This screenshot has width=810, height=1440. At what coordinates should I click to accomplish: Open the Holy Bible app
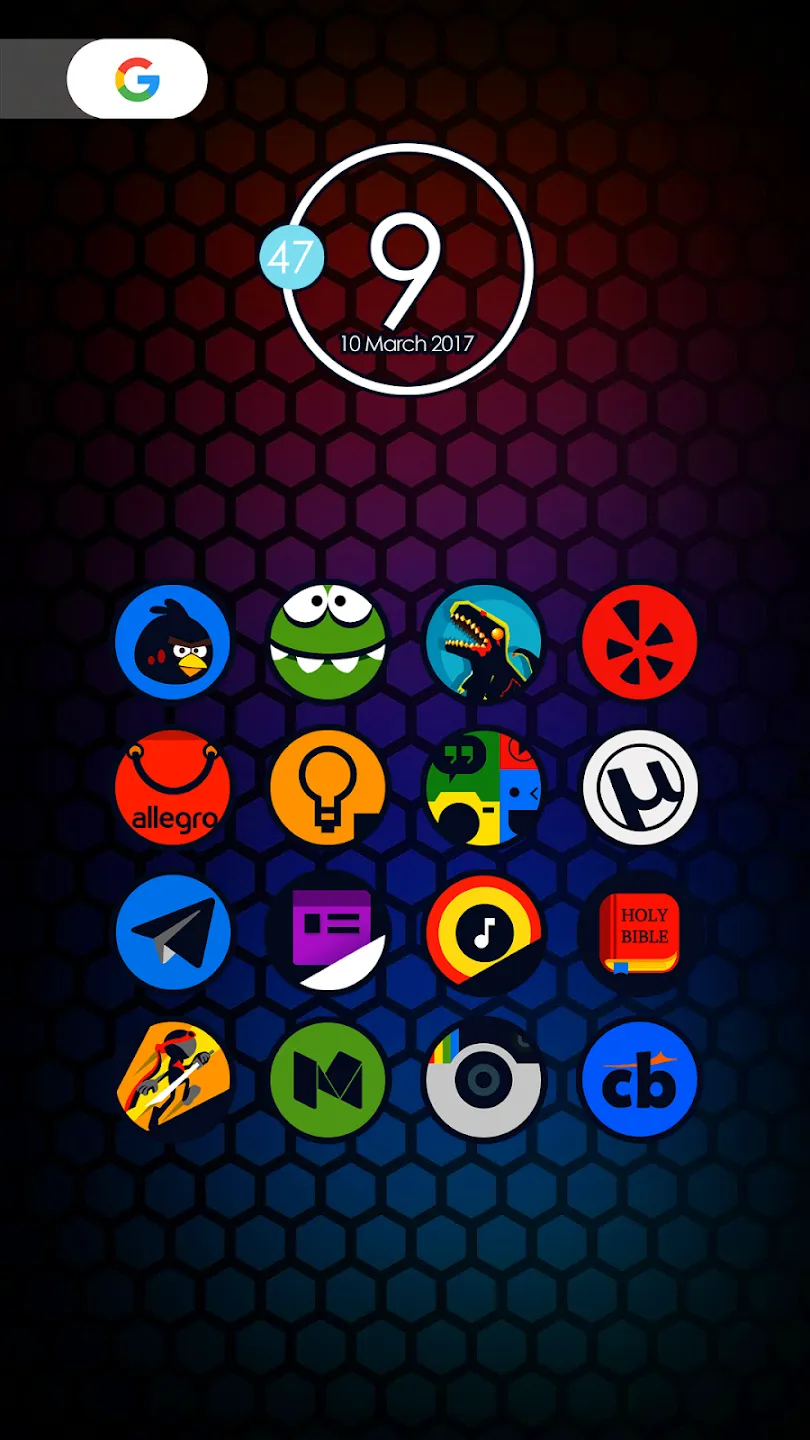pyautogui.click(x=640, y=933)
